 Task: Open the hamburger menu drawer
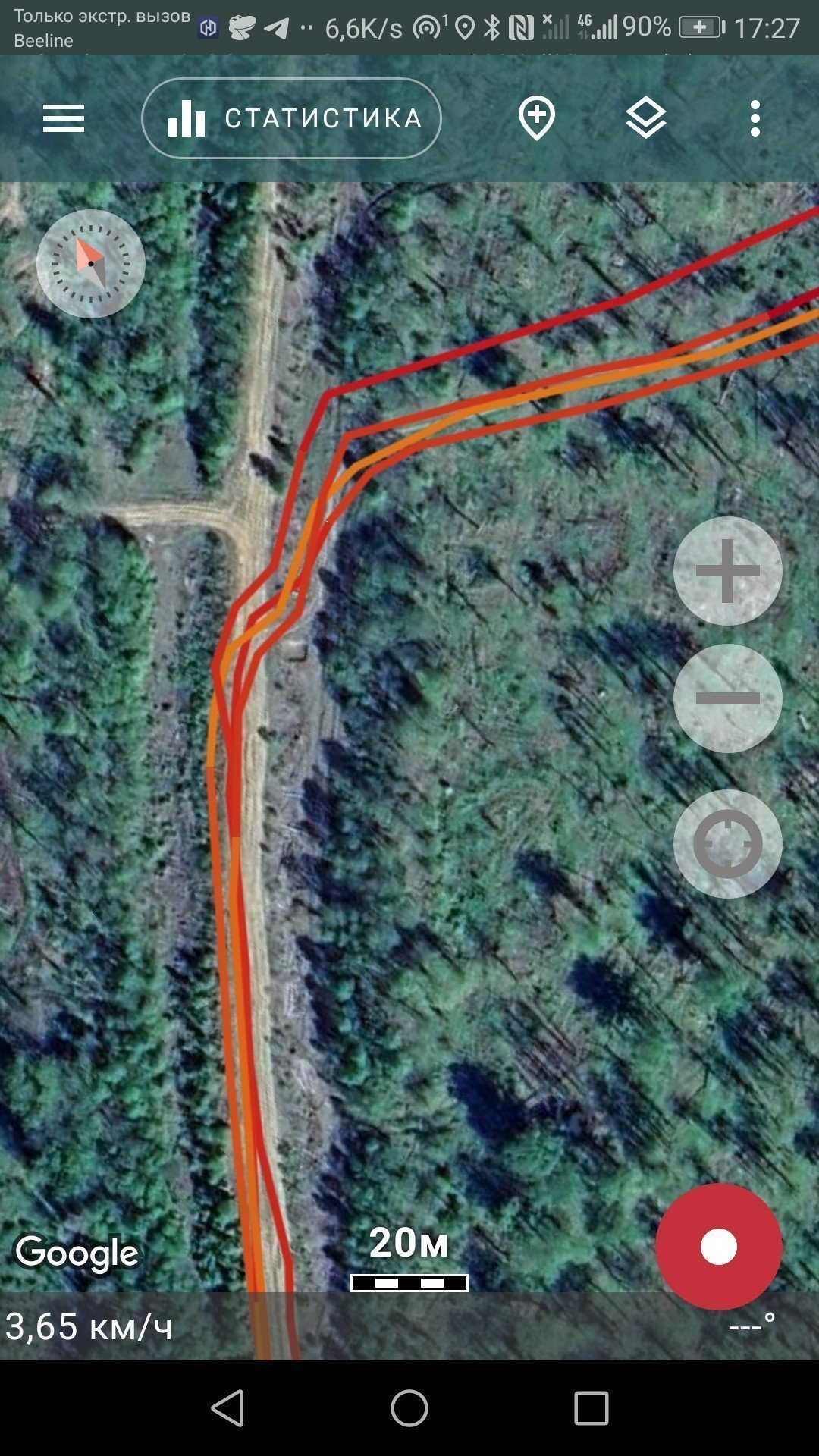point(64,118)
